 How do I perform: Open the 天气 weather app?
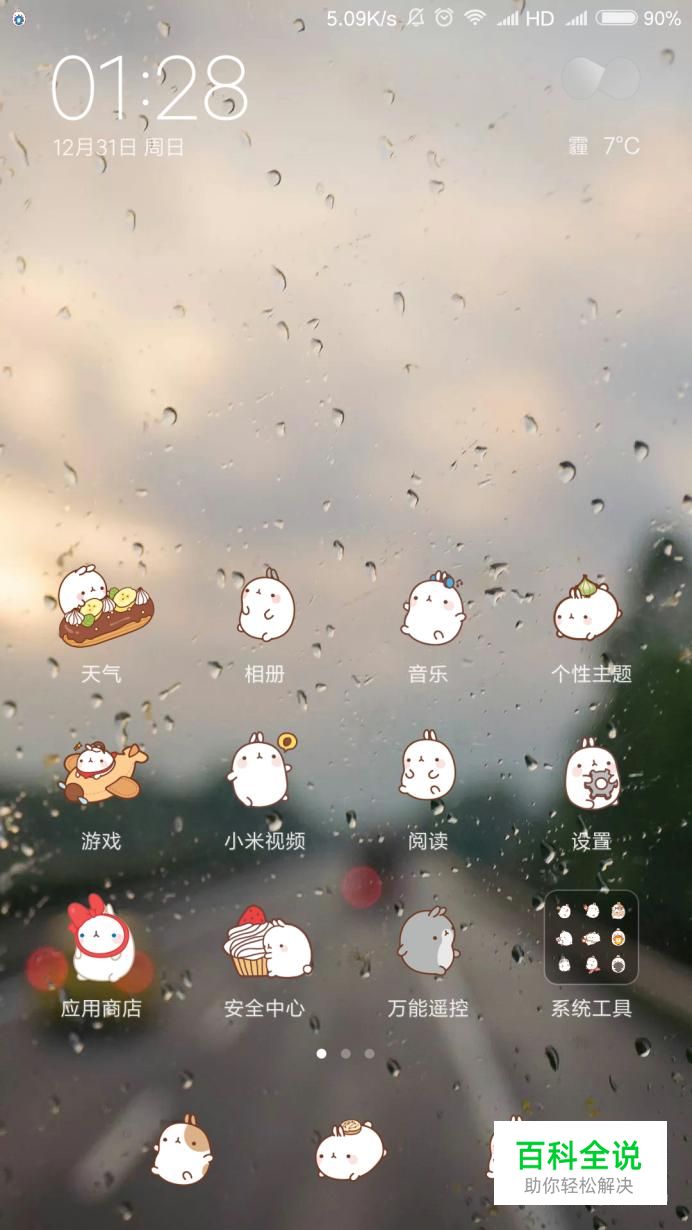[100, 608]
